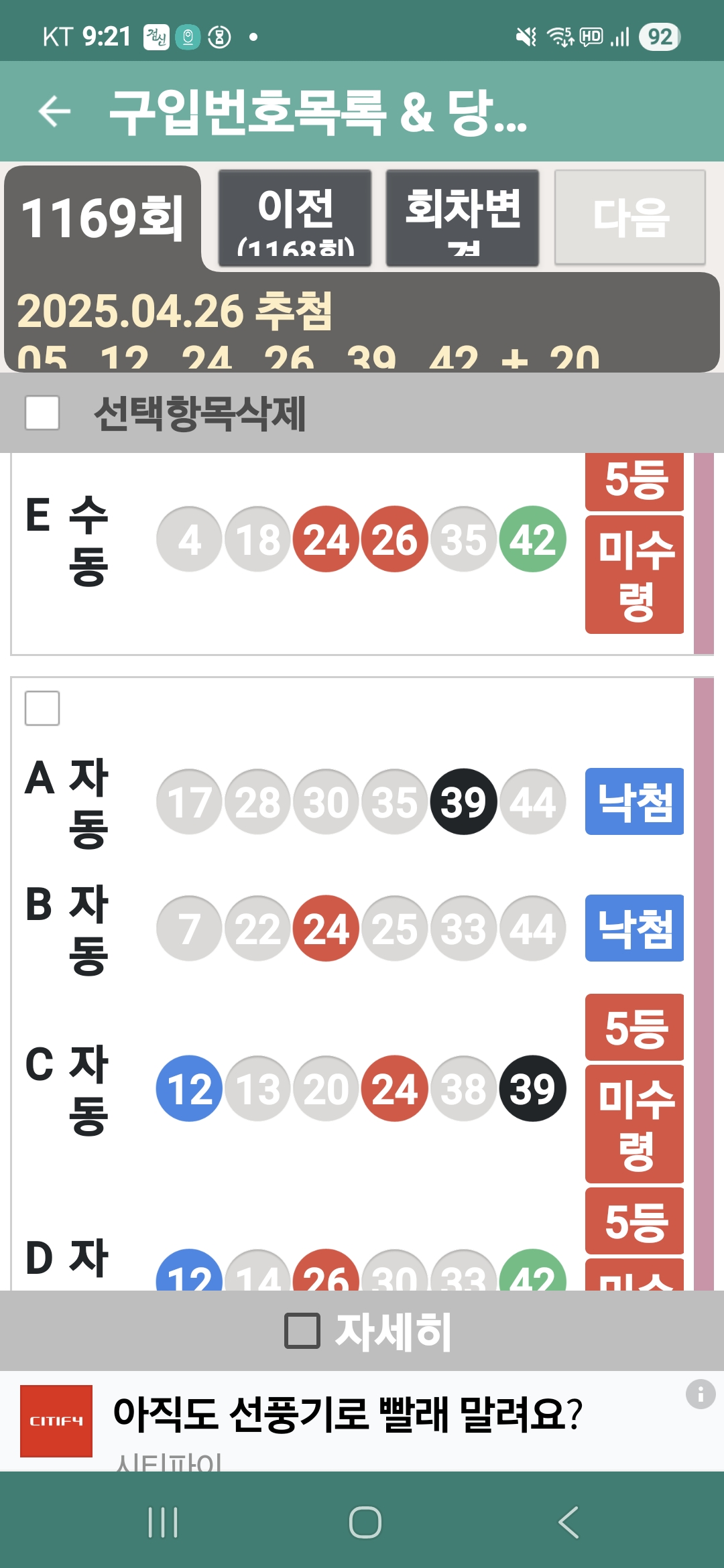This screenshot has height=1568, width=724.
Task: Go to the home screen
Action: (x=365, y=1522)
